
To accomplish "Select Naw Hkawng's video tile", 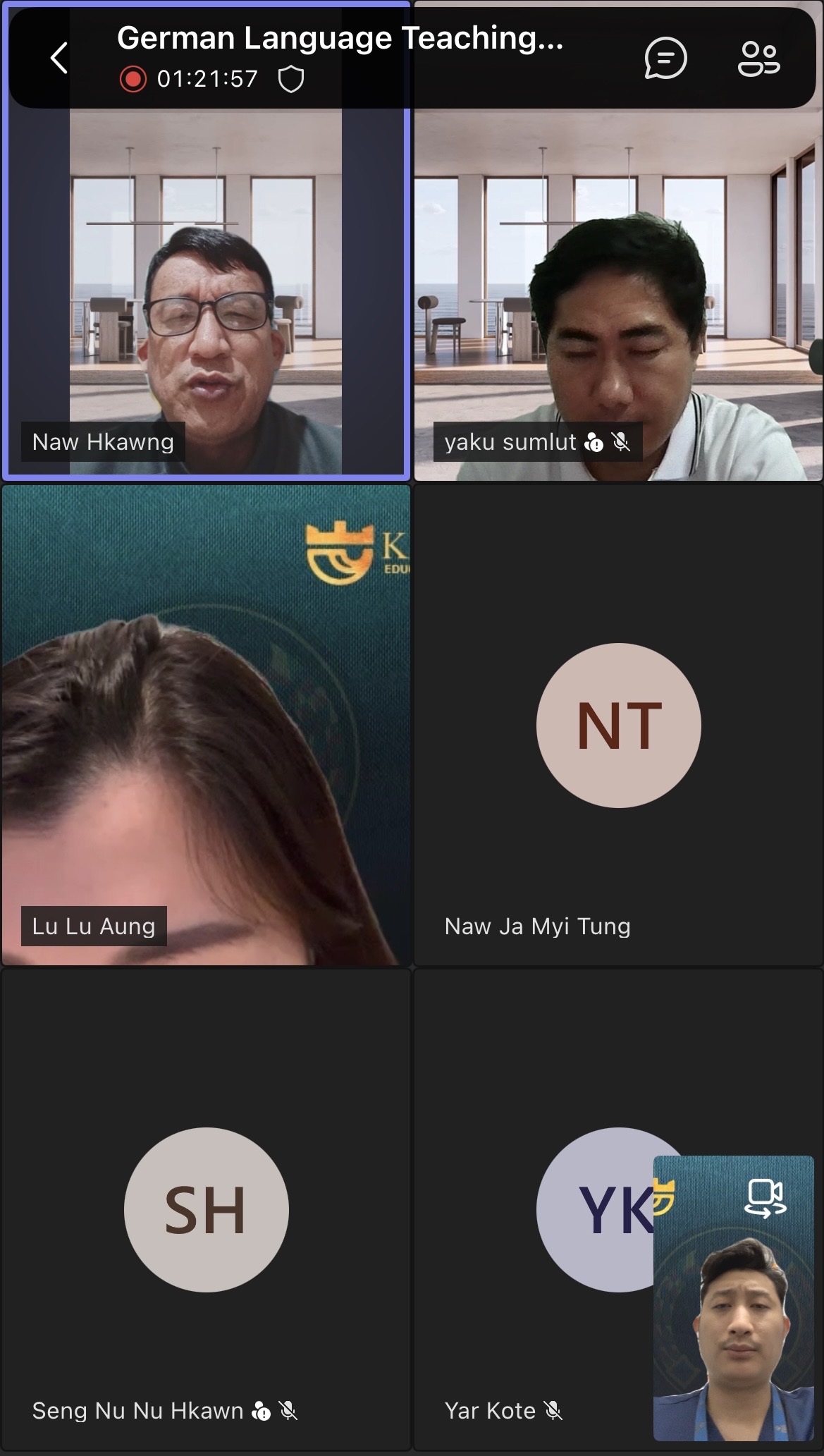I will (206, 296).
